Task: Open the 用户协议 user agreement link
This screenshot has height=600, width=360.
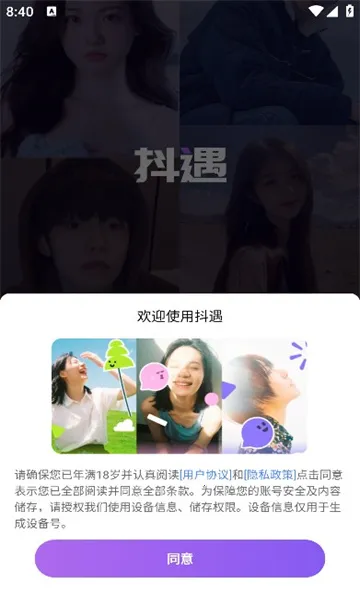Action: coord(206,475)
